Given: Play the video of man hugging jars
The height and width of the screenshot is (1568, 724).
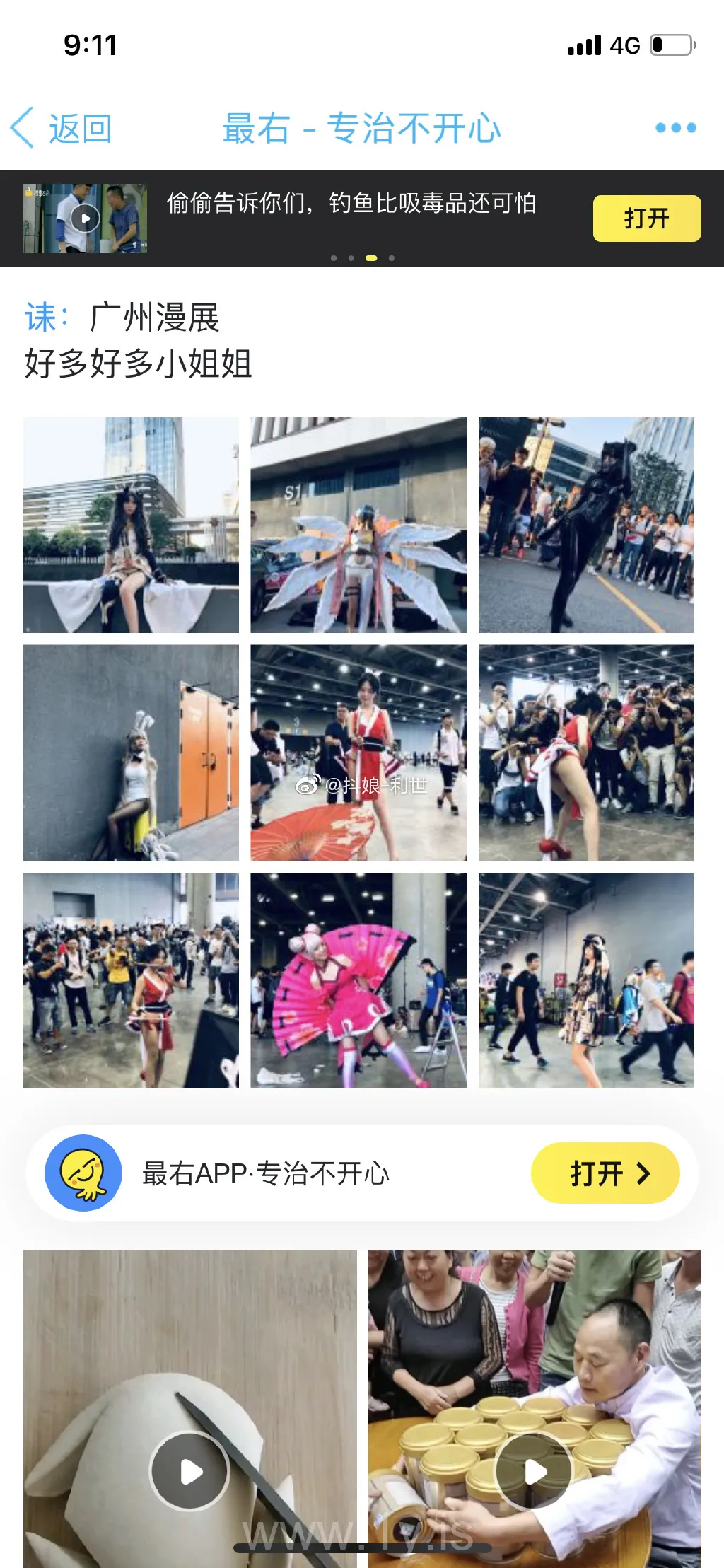Looking at the screenshot, I should 535,1471.
